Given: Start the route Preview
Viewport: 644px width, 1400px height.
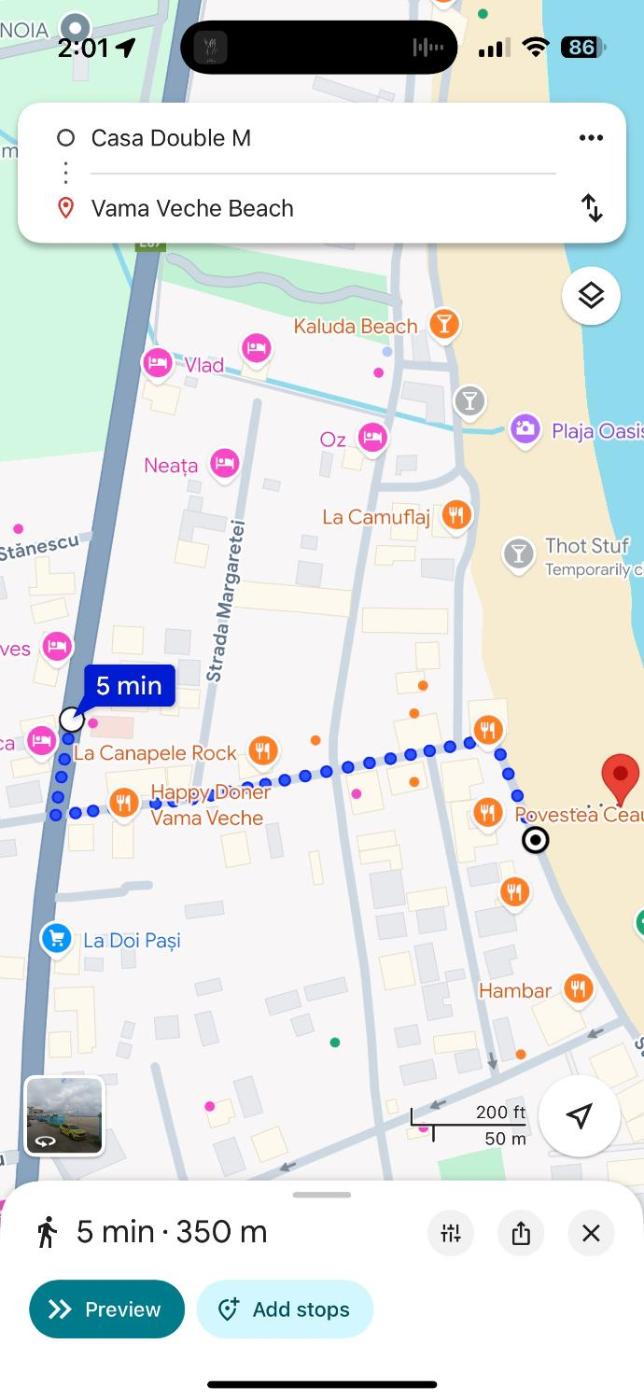Looking at the screenshot, I should [x=107, y=1309].
